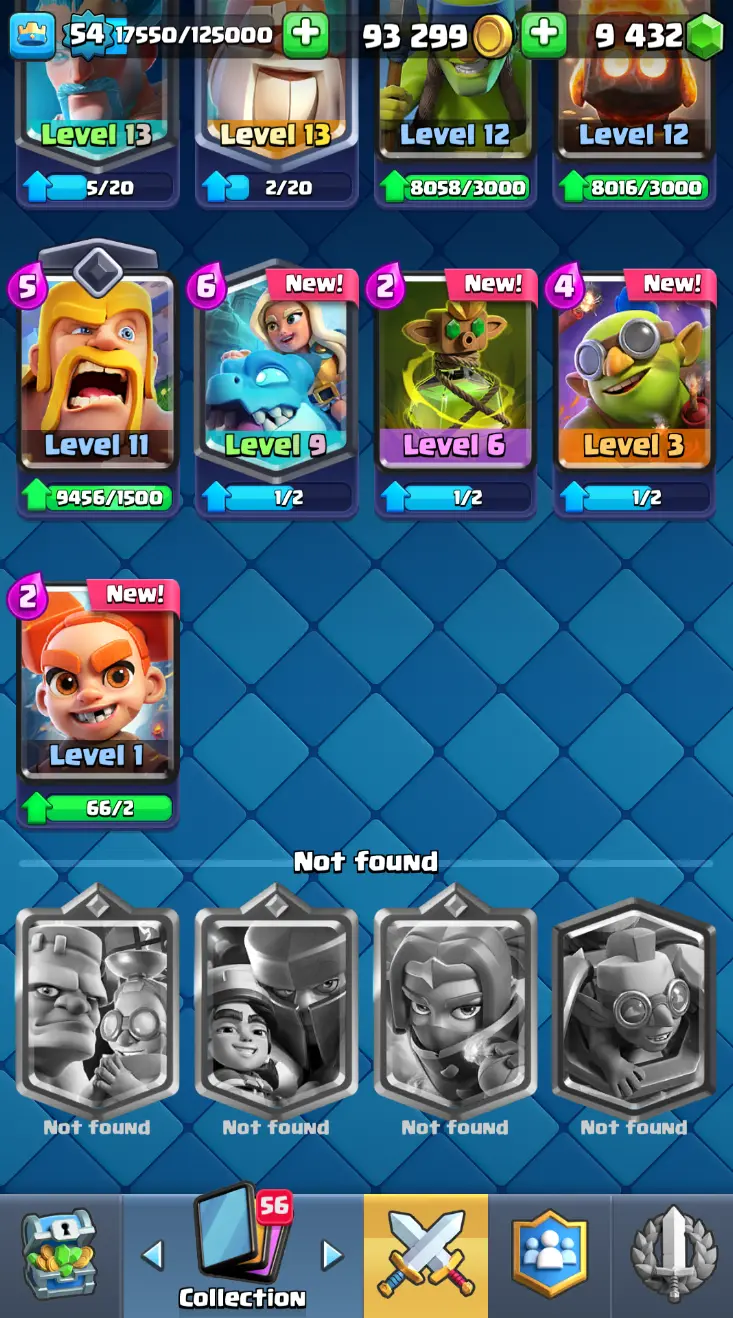Open the new Level 1 red-haired card
Screen dimensions: 733x1318
click(97, 685)
